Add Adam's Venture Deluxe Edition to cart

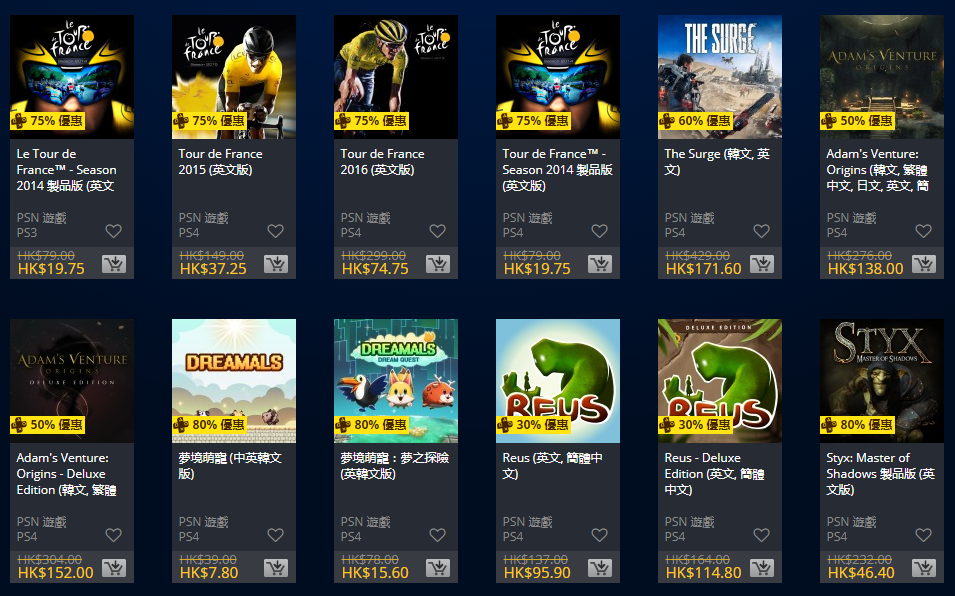(113, 568)
